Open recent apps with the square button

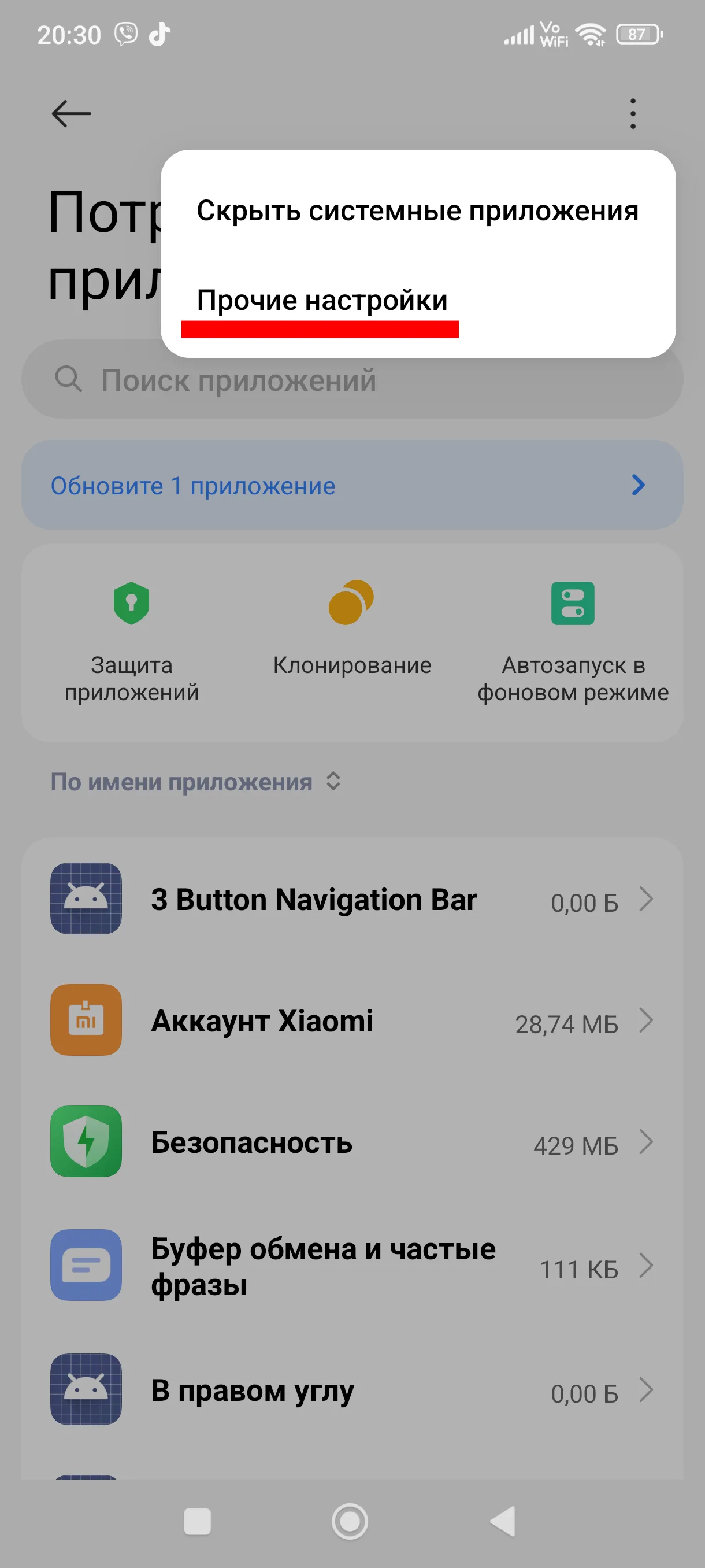(x=198, y=1521)
